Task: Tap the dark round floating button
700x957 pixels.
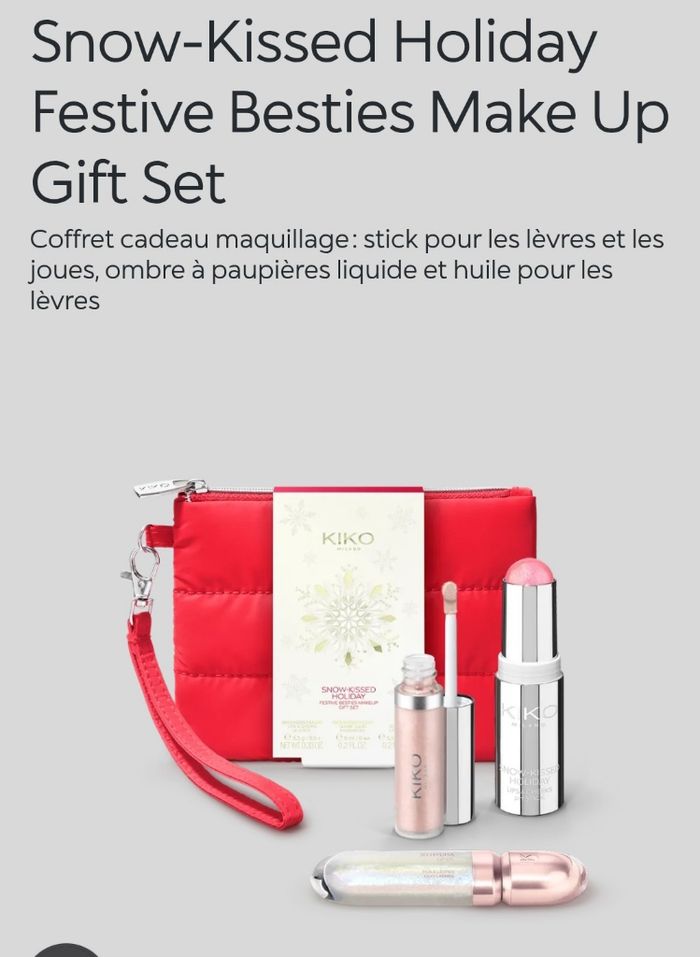Action: click(64, 949)
